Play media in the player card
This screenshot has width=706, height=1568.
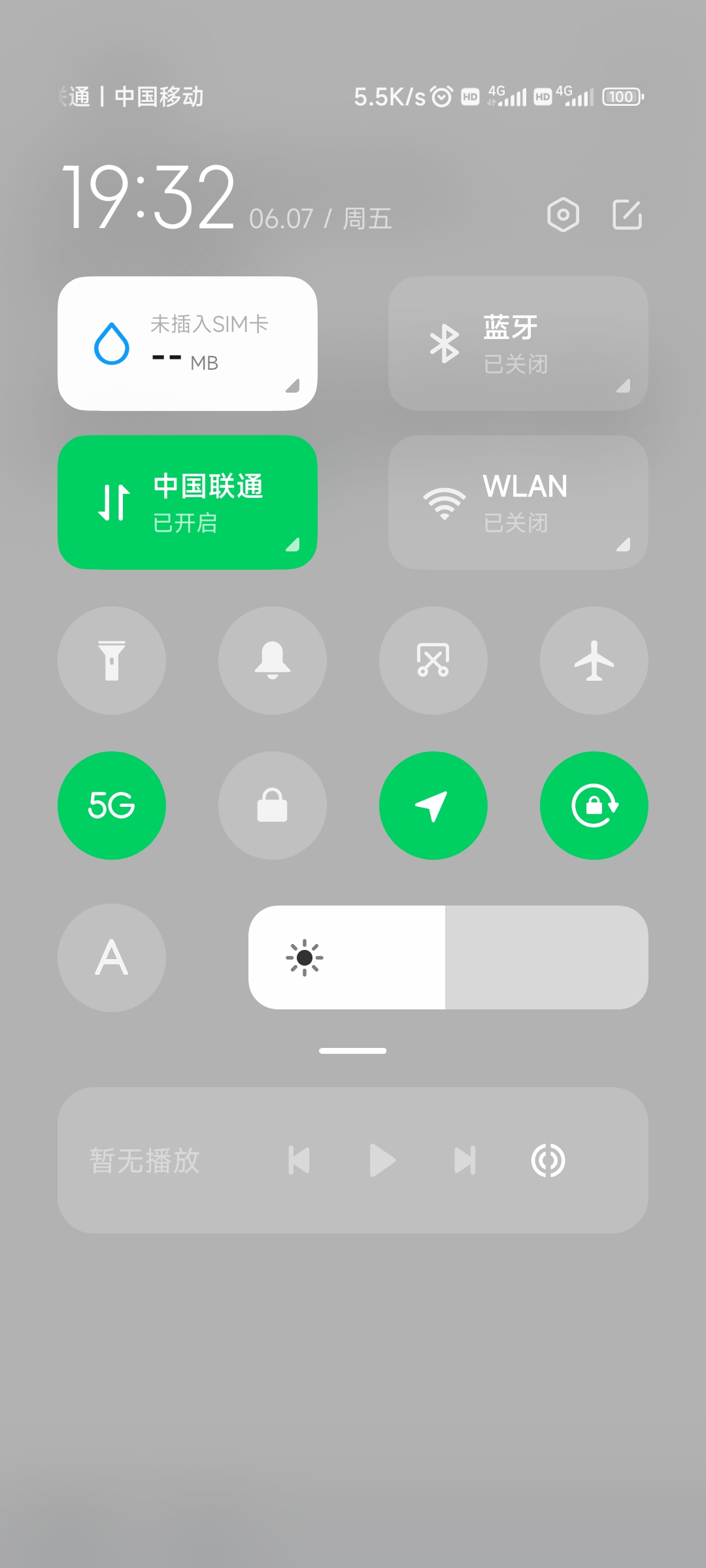(x=382, y=1160)
